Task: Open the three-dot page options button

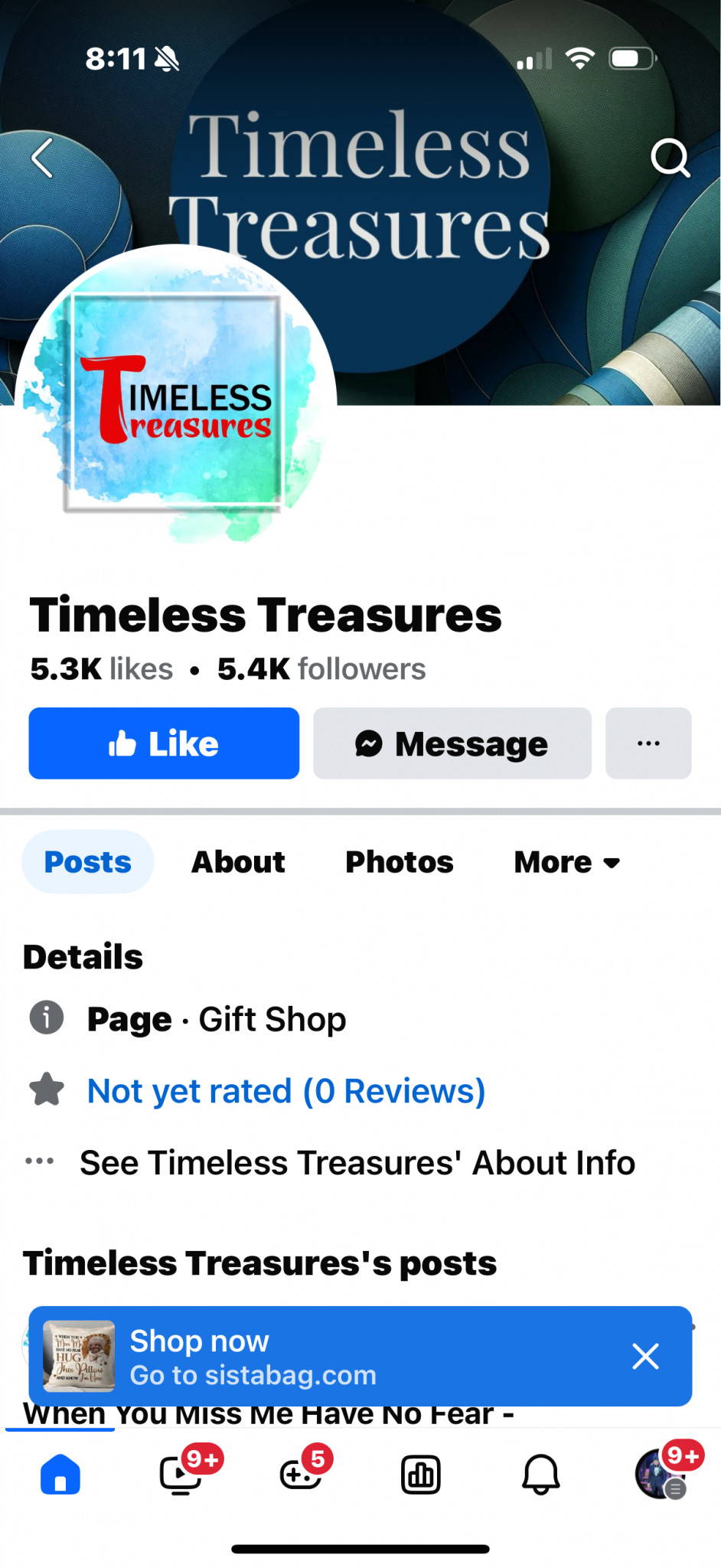Action: click(x=648, y=743)
